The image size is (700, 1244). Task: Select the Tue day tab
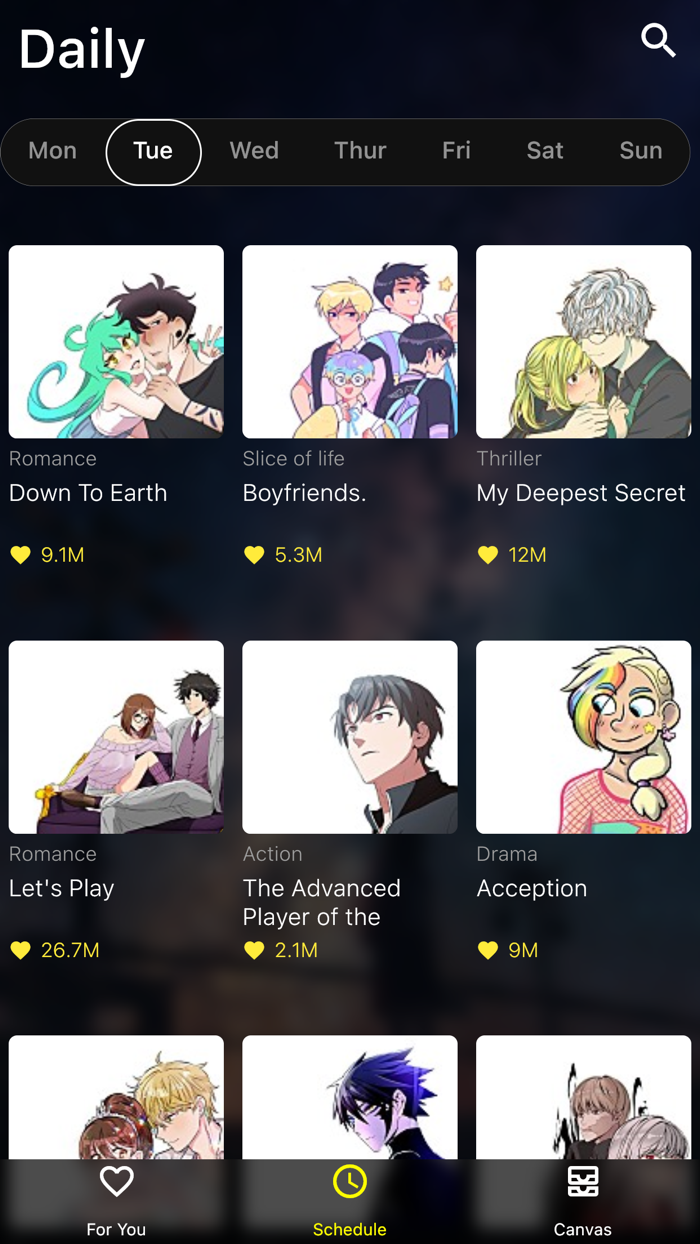tap(153, 151)
